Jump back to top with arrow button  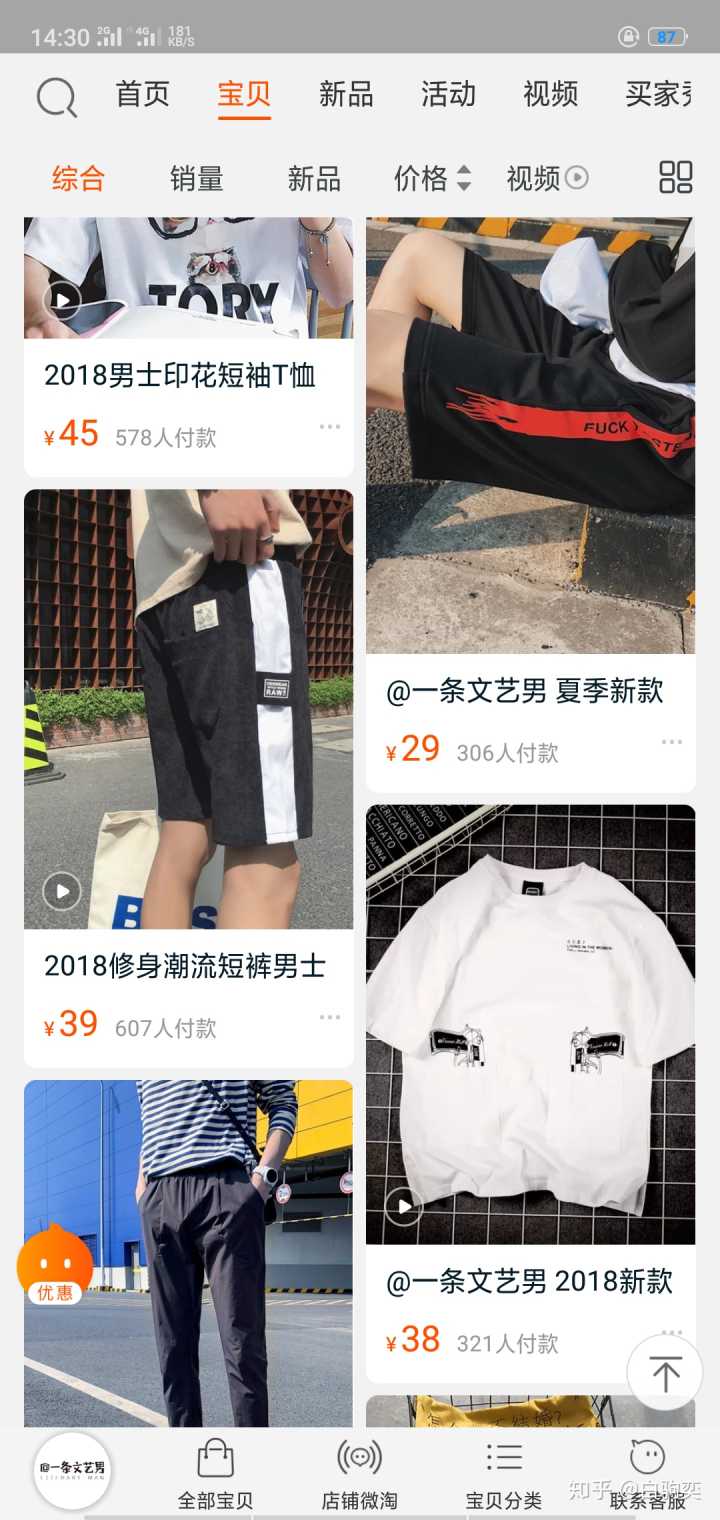665,1373
